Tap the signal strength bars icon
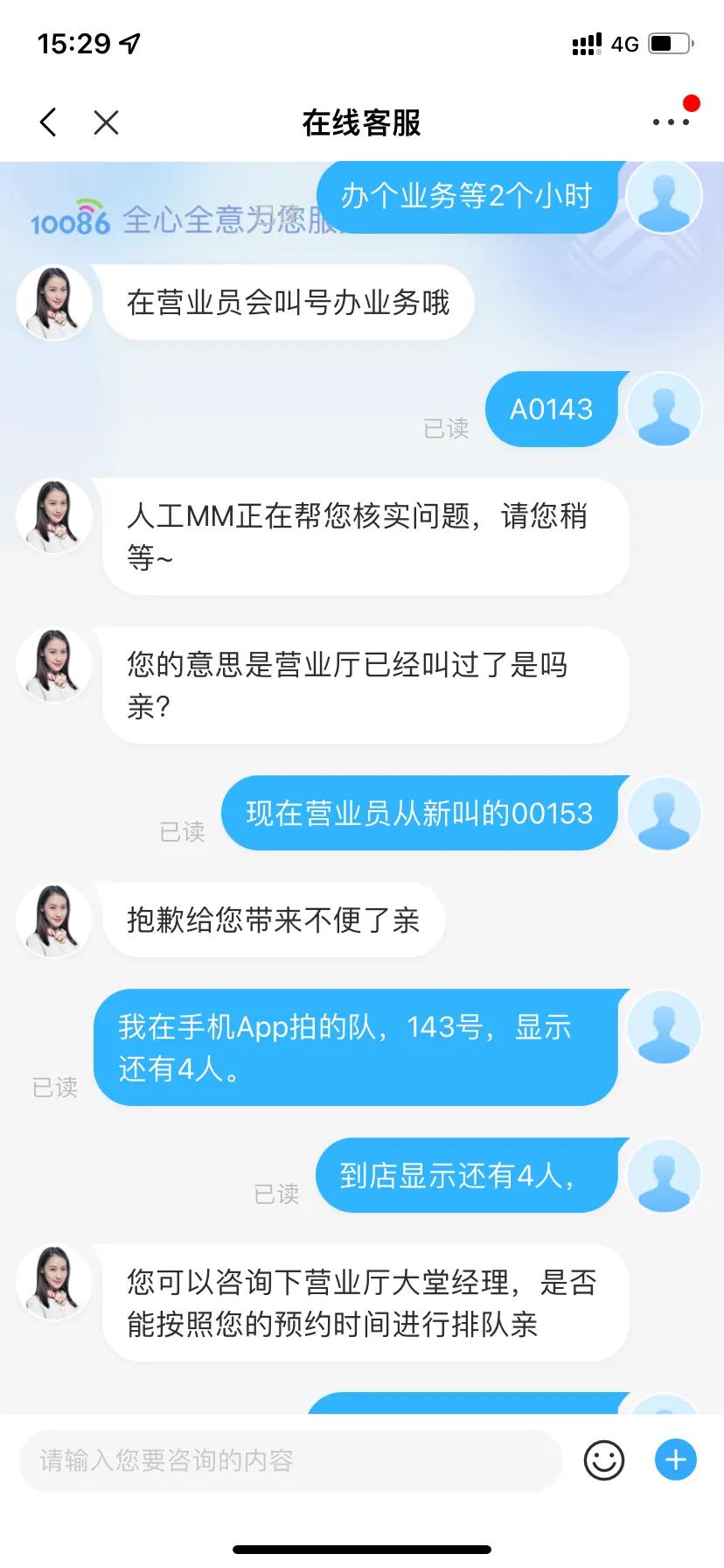 [587, 42]
